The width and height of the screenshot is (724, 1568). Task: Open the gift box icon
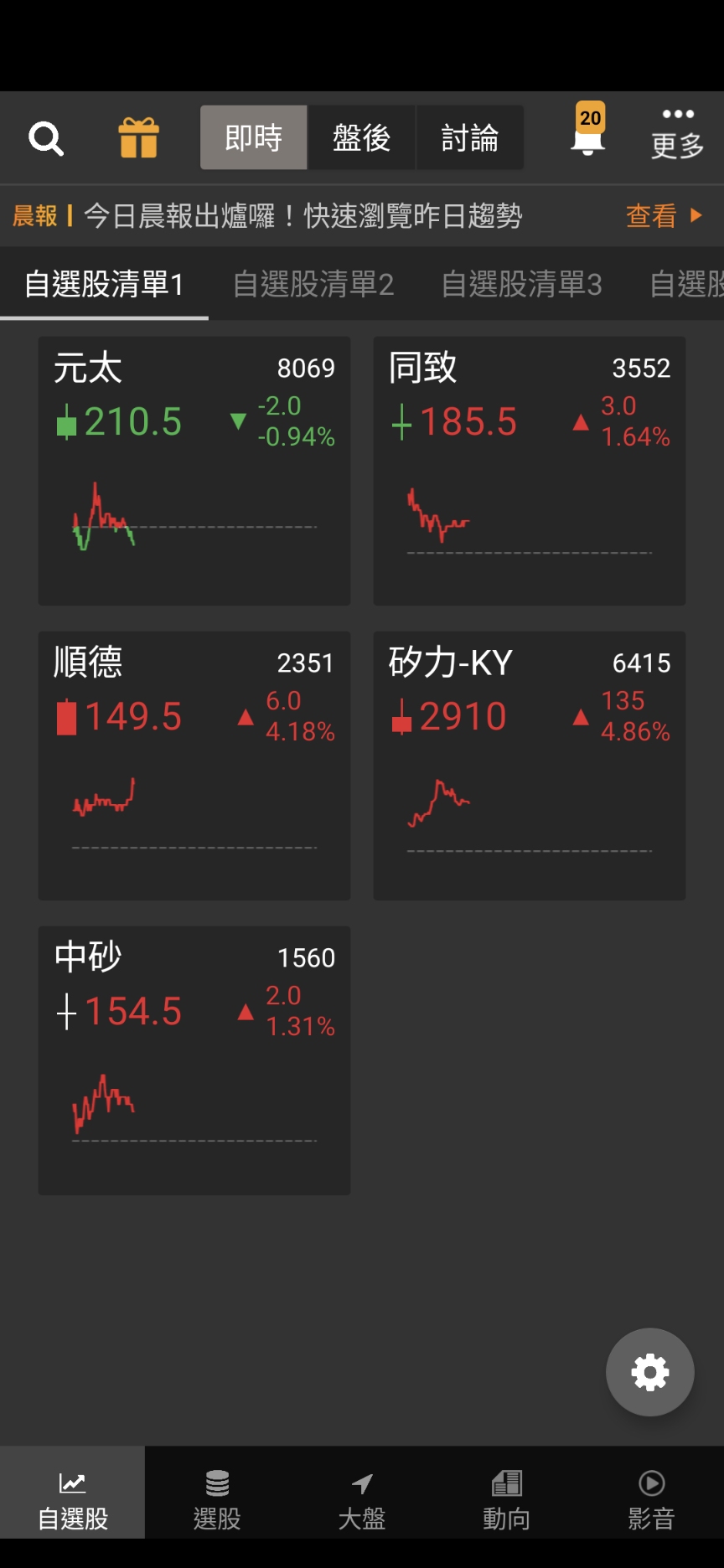138,138
